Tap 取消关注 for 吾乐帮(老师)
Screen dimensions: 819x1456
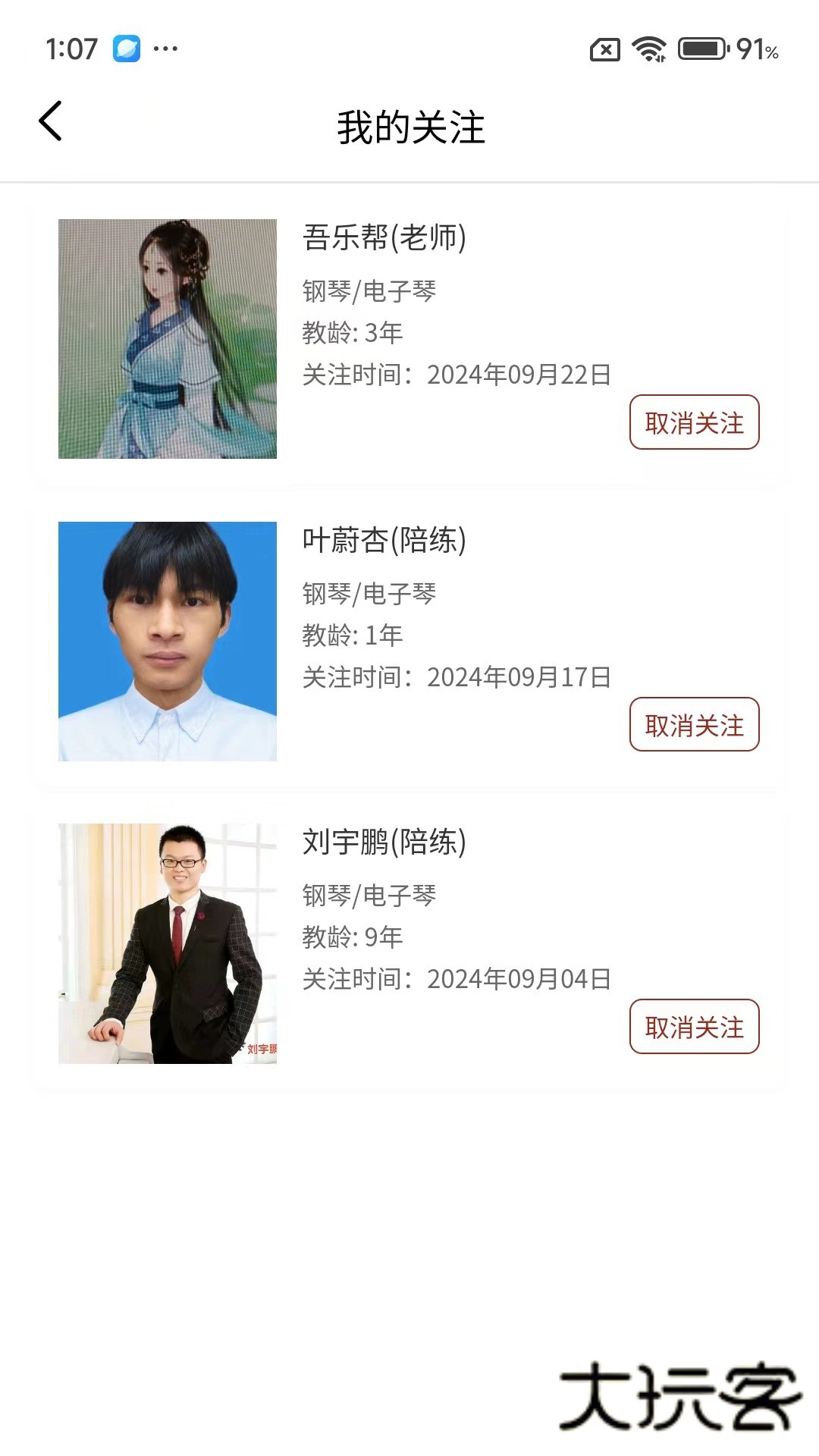(695, 422)
